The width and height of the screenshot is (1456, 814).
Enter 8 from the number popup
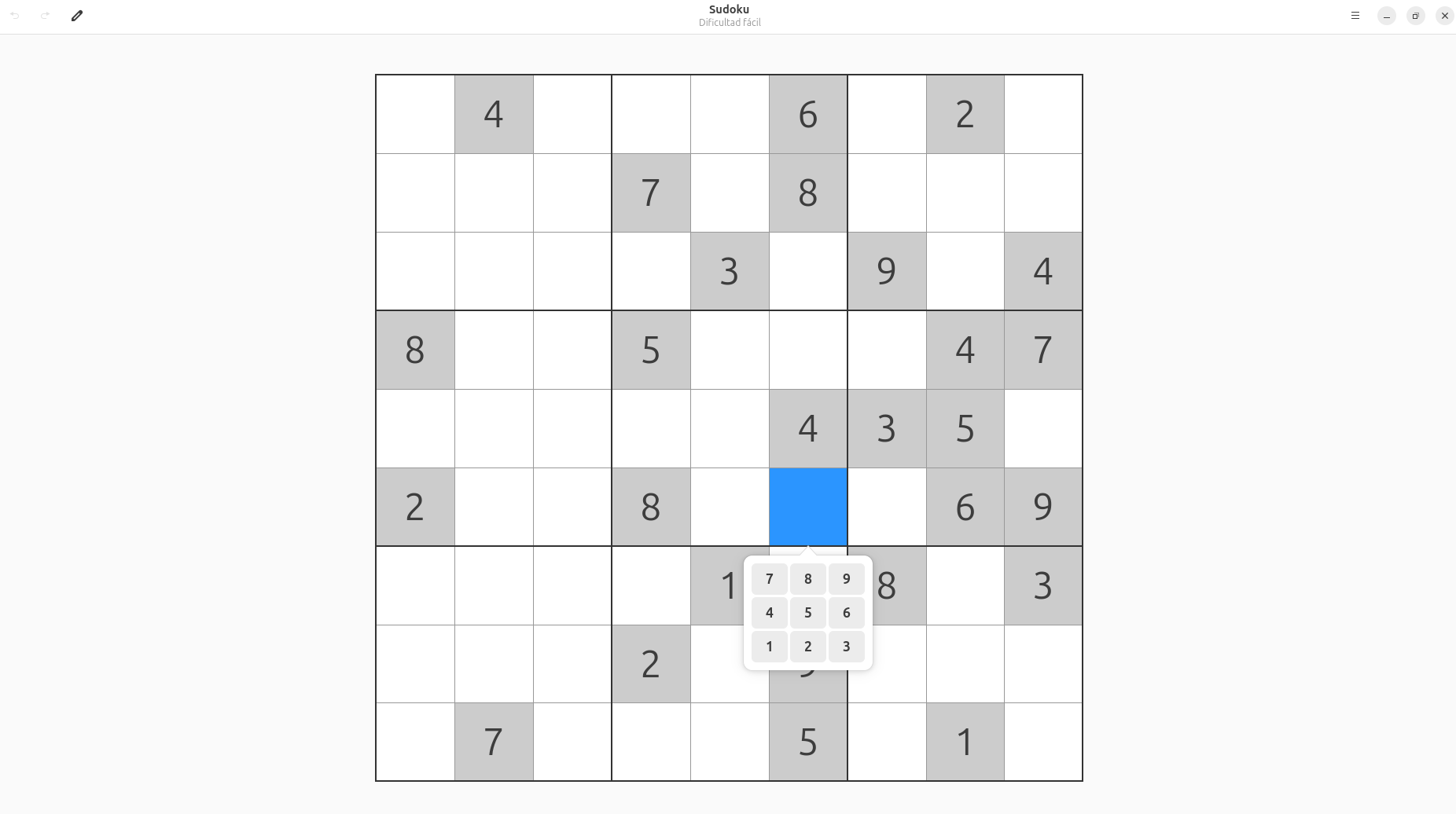[807, 579]
